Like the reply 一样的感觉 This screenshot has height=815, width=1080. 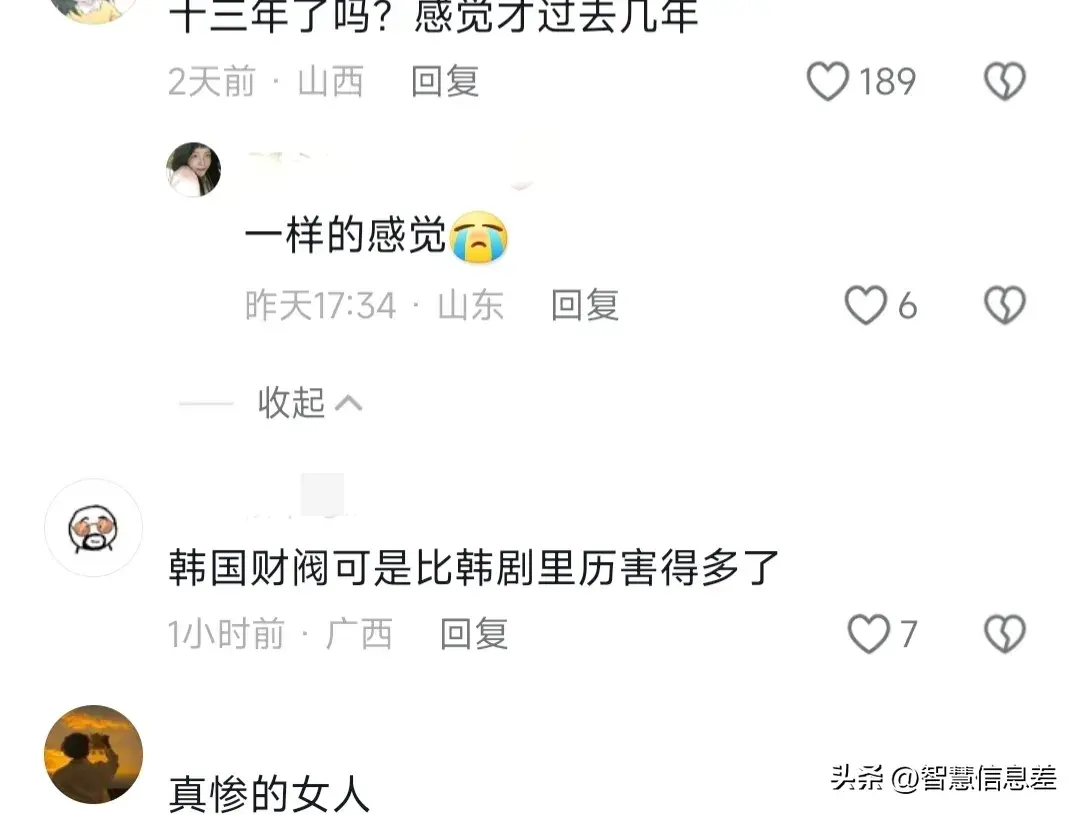point(866,305)
